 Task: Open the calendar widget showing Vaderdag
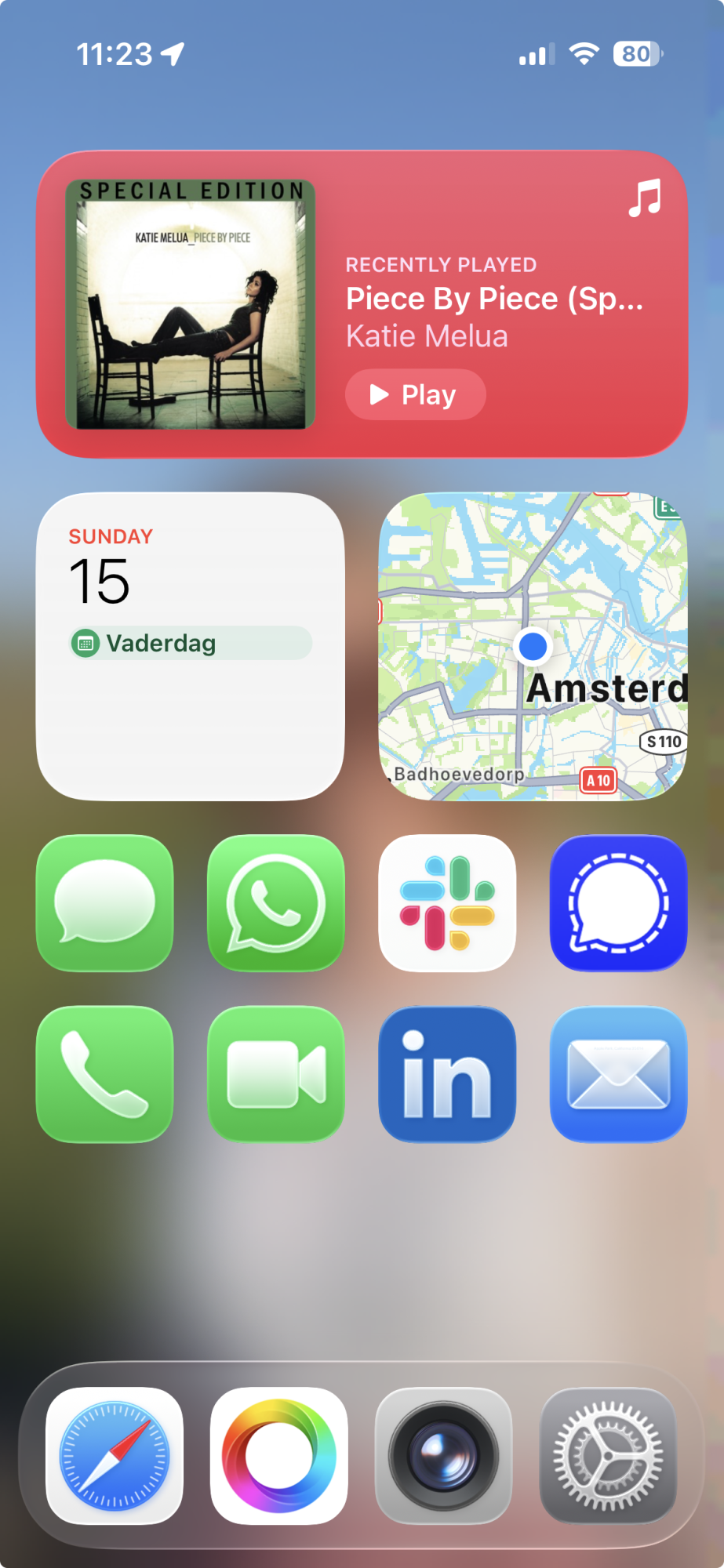pos(191,646)
